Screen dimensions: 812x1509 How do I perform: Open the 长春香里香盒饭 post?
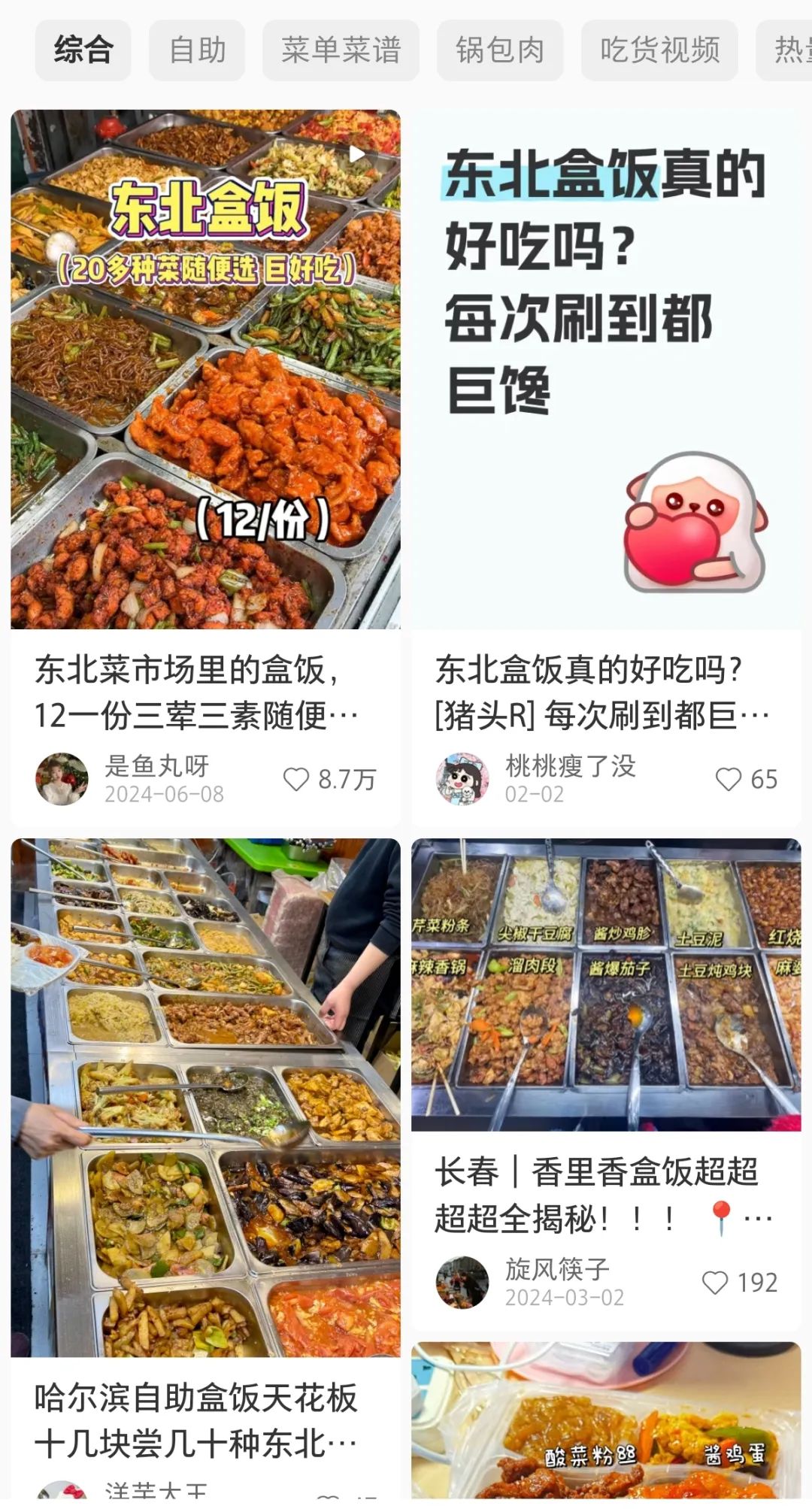[606, 985]
